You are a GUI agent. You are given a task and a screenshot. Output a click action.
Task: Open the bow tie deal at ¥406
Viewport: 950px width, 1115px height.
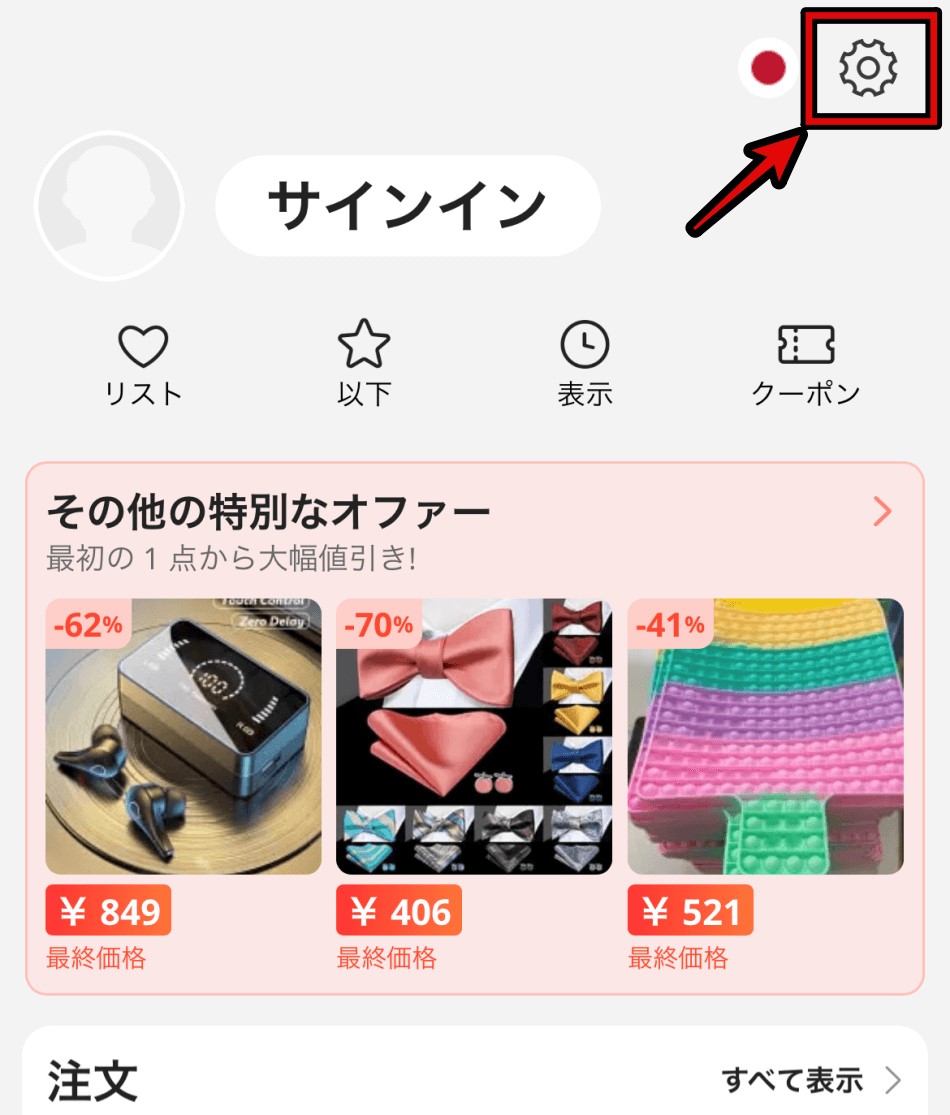[474, 736]
